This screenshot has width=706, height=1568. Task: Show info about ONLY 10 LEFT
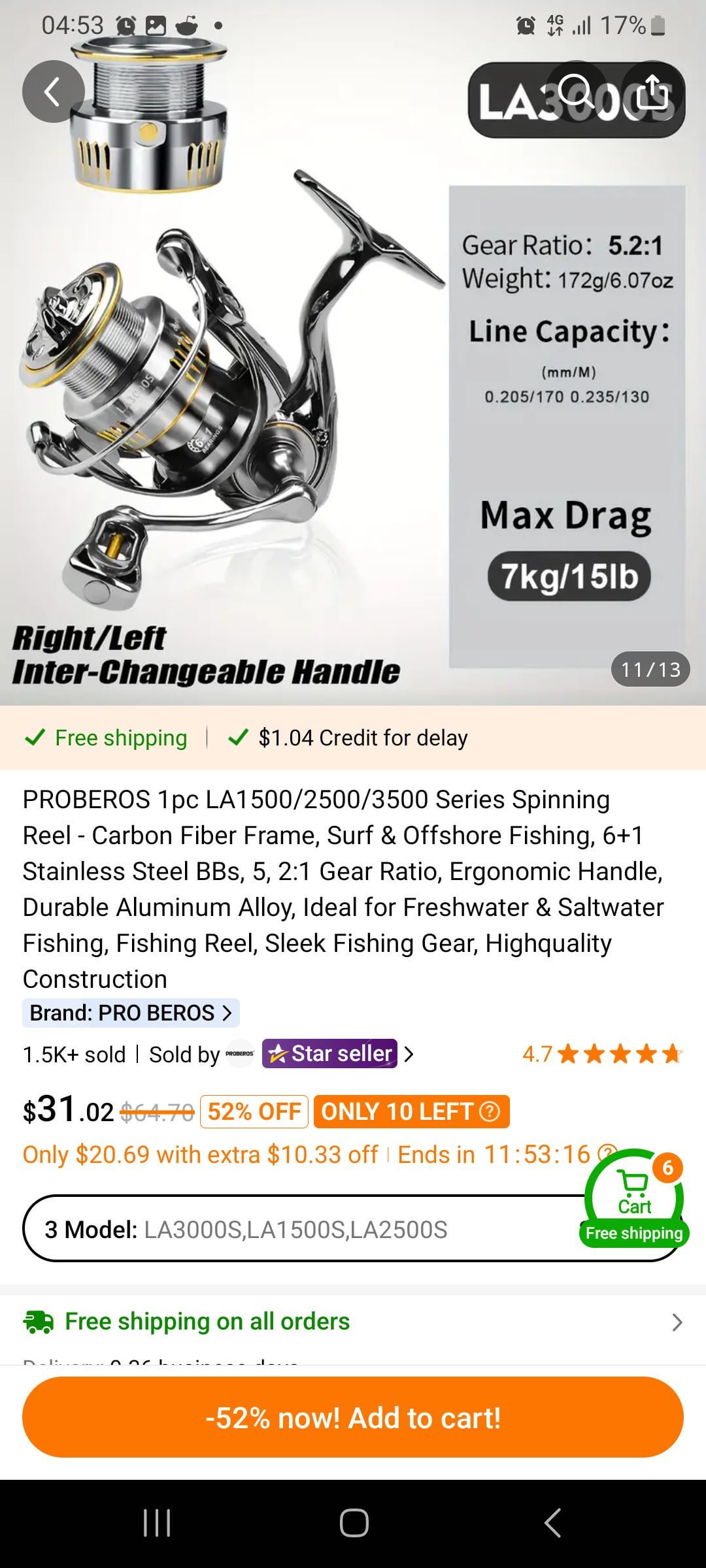coord(490,1111)
